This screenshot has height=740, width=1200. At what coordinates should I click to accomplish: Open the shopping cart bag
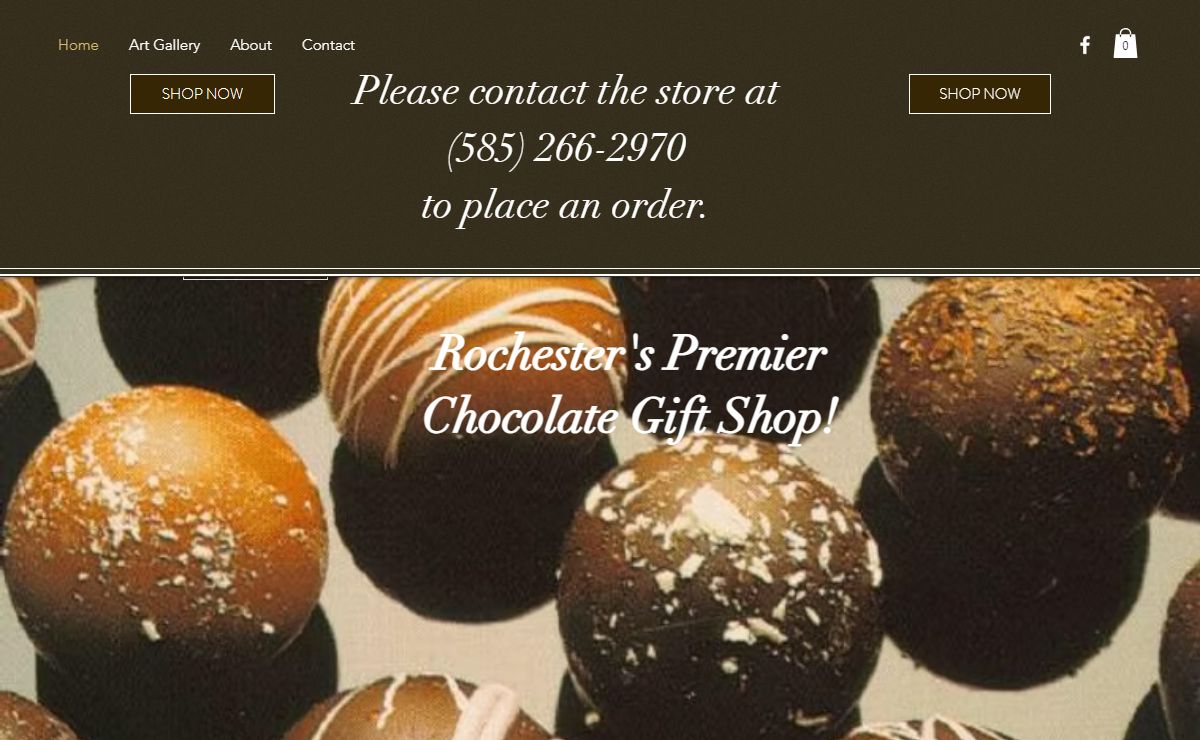click(1125, 44)
